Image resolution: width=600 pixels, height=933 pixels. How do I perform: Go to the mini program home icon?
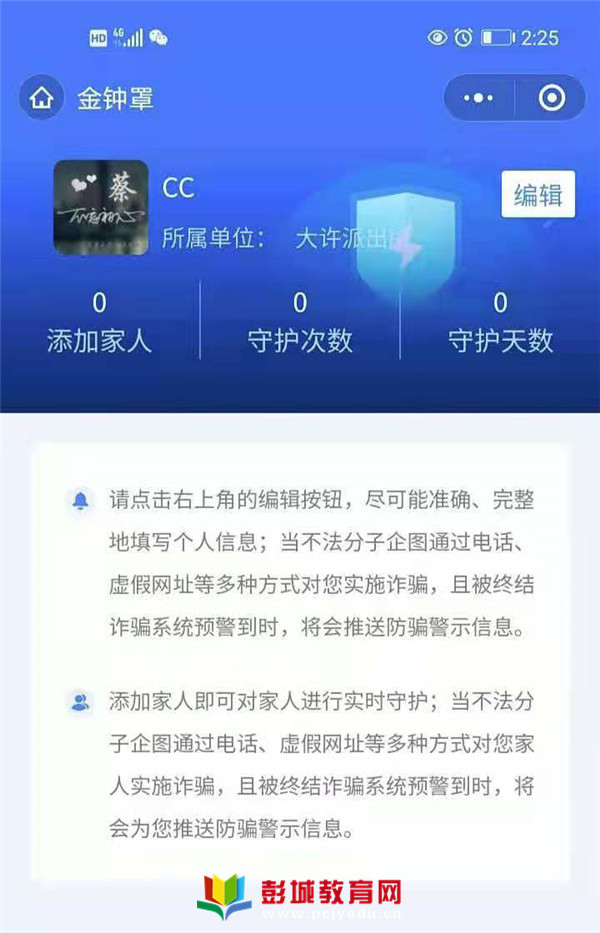tap(41, 99)
